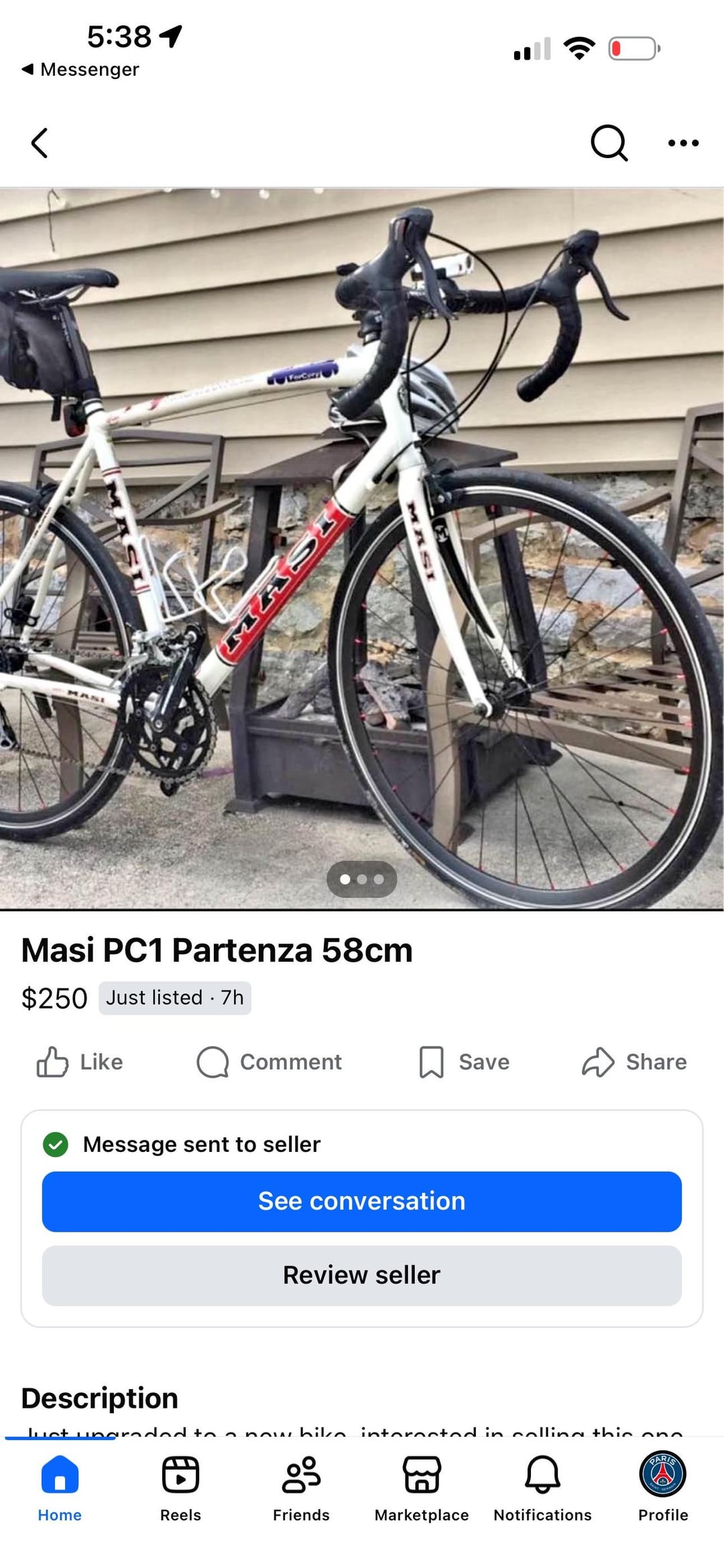The image size is (724, 1568).
Task: Like this Masi PC1 listing
Action: click(x=80, y=1062)
